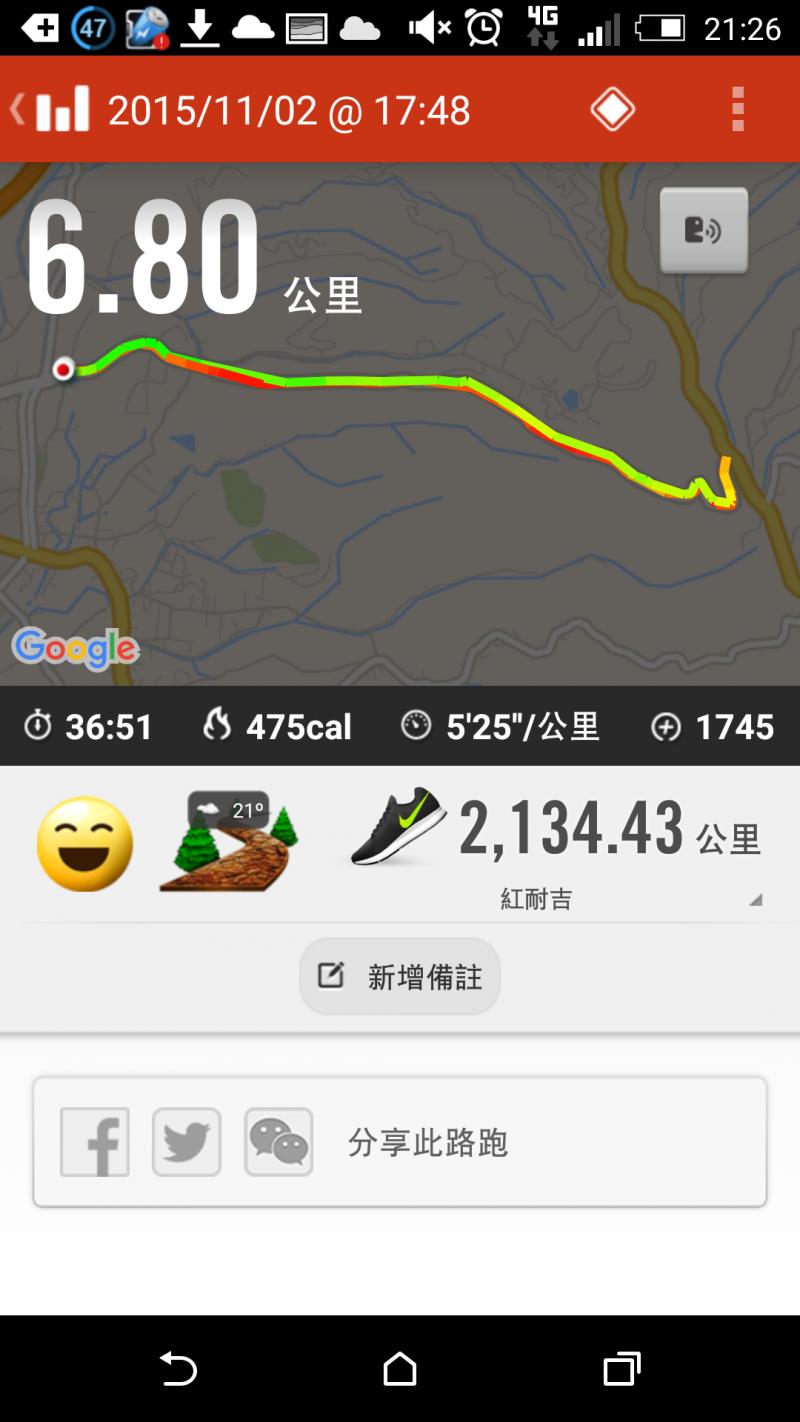The image size is (800, 1422).
Task: Change the smiley mood emoji
Action: click(85, 844)
